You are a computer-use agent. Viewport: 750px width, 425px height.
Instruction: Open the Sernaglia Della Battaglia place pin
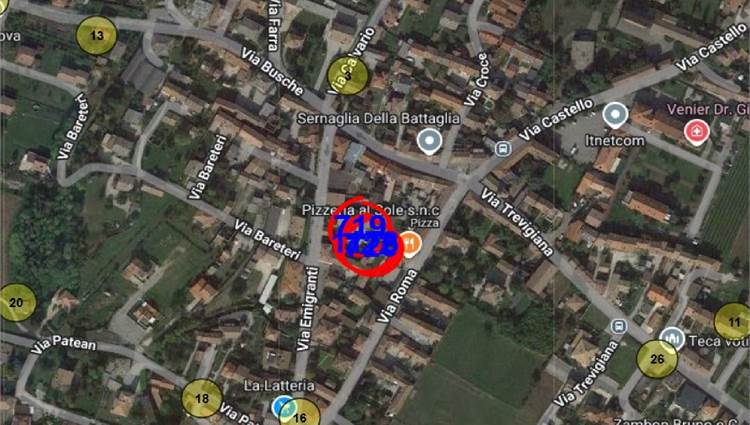point(430,141)
